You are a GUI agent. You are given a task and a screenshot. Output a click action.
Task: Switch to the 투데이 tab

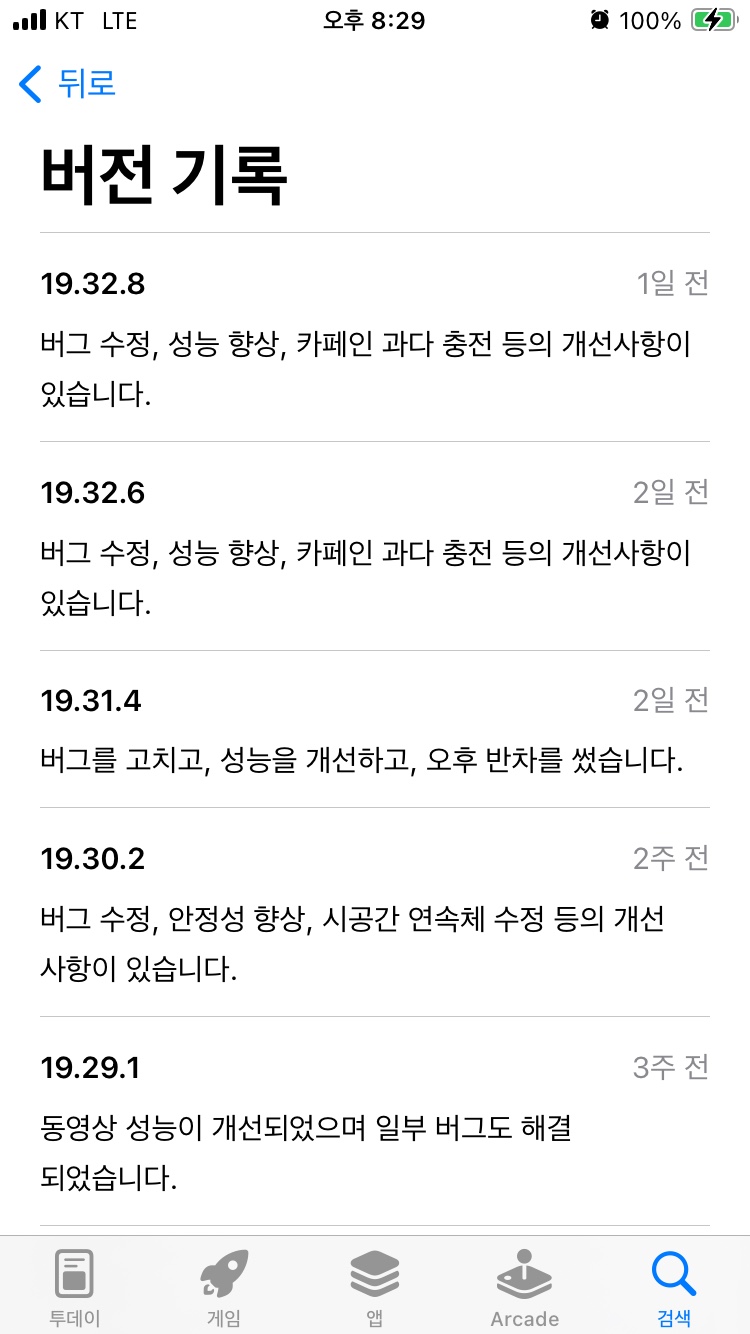tap(75, 1286)
